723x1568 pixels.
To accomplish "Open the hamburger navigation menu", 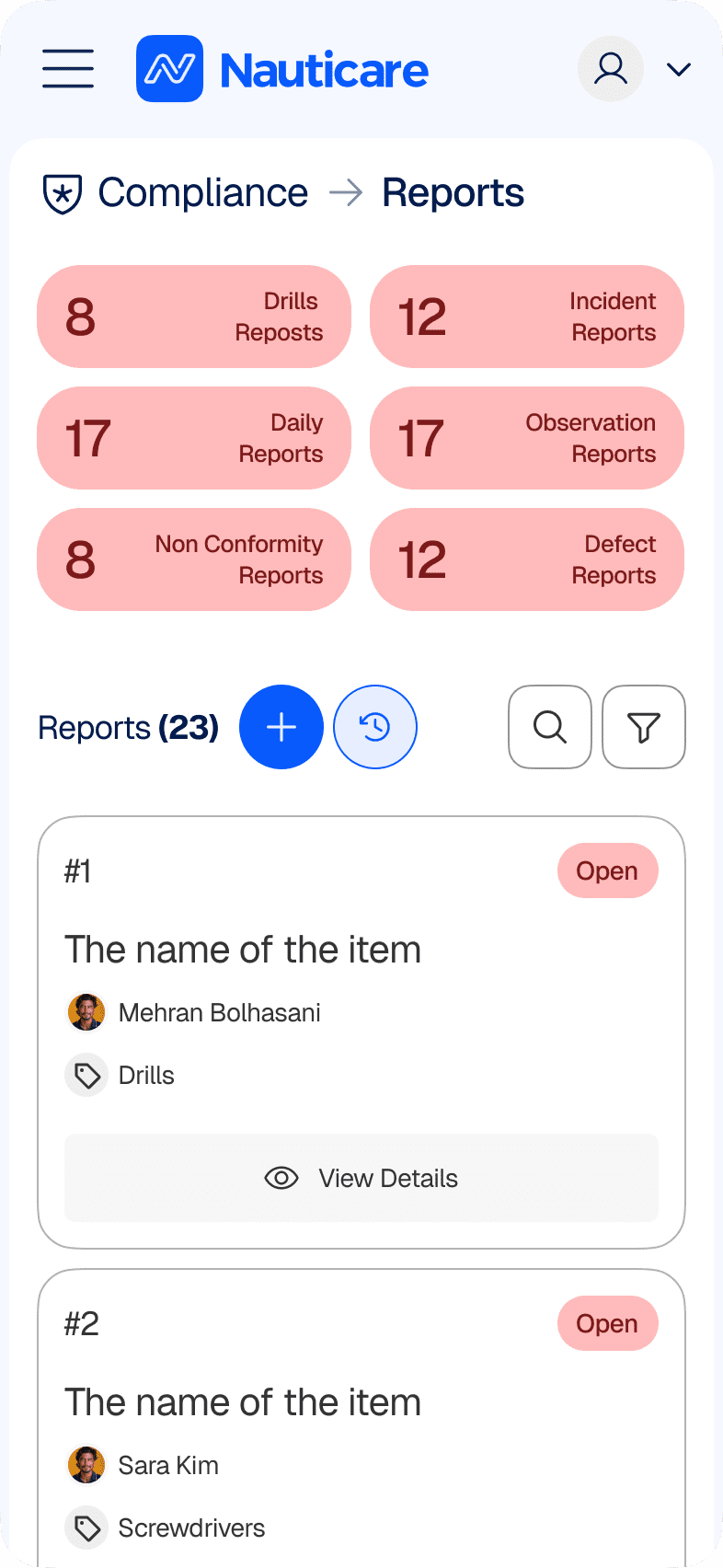I will pos(68,69).
